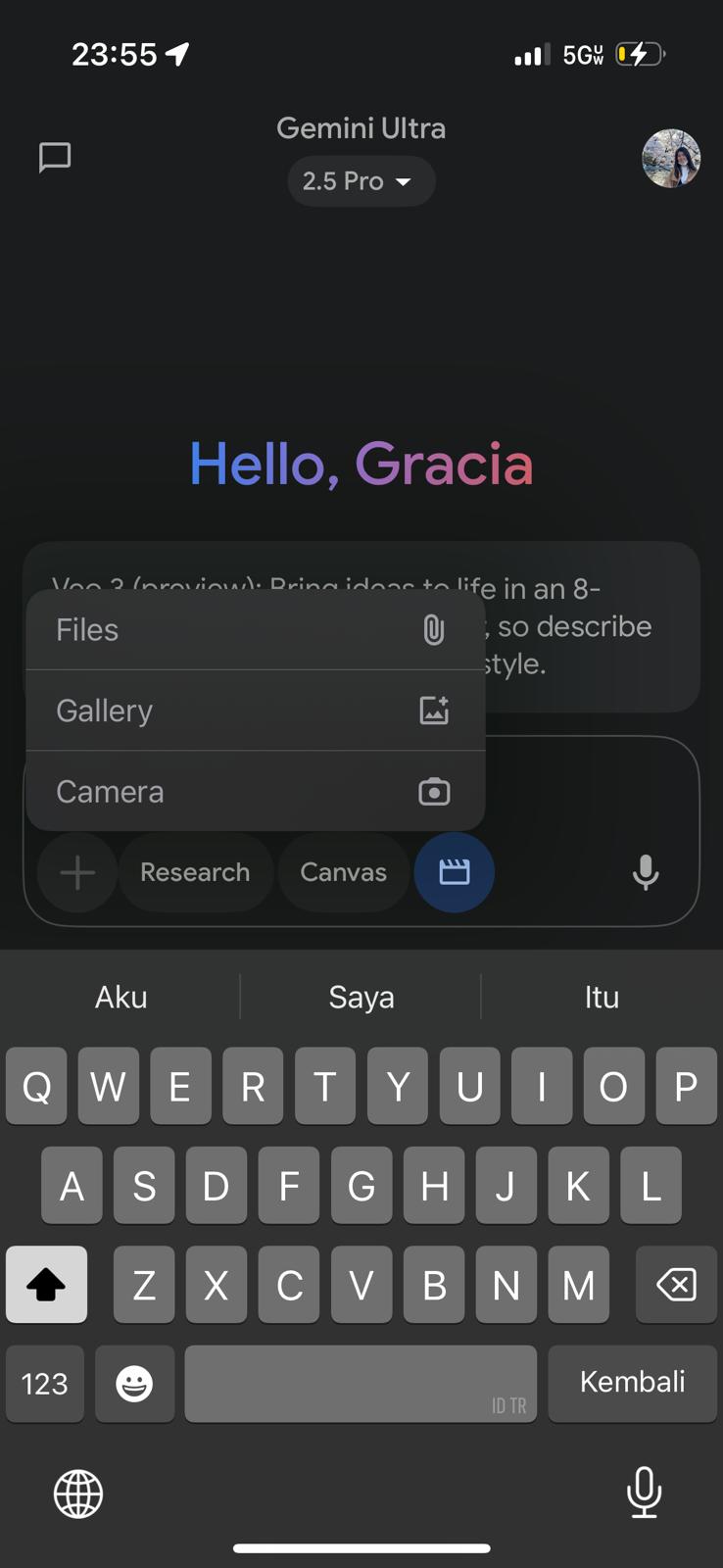Toggle the highlighted video generation chip

click(454, 872)
